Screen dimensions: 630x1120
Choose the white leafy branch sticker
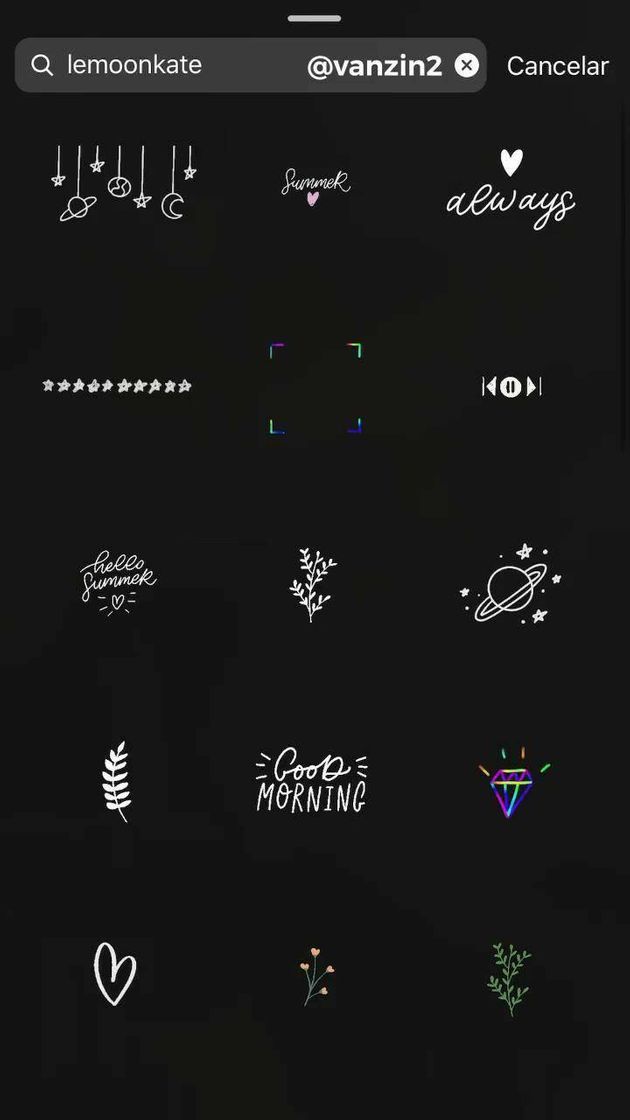coord(313,584)
